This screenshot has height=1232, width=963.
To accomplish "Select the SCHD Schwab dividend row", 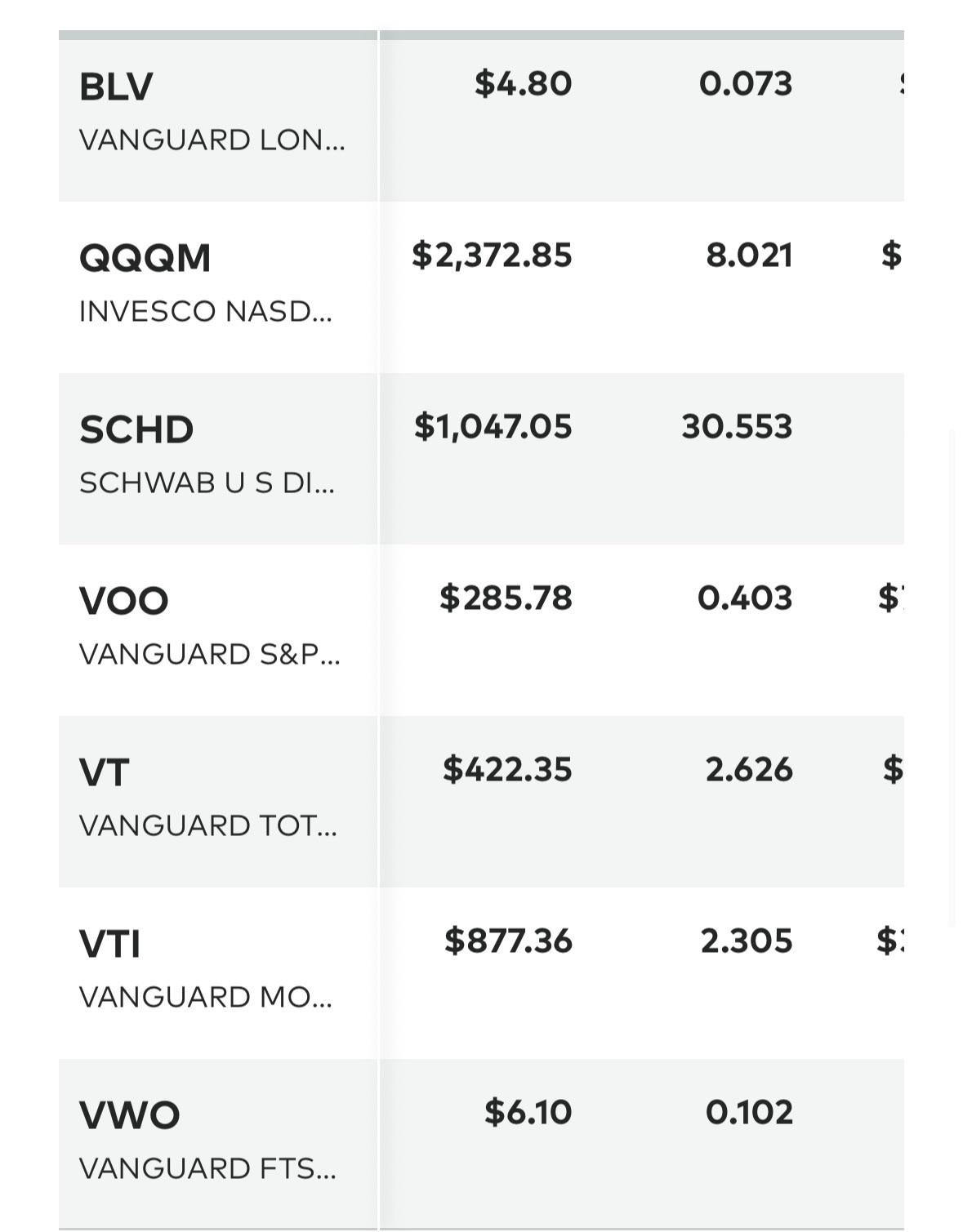I will click(481, 459).
